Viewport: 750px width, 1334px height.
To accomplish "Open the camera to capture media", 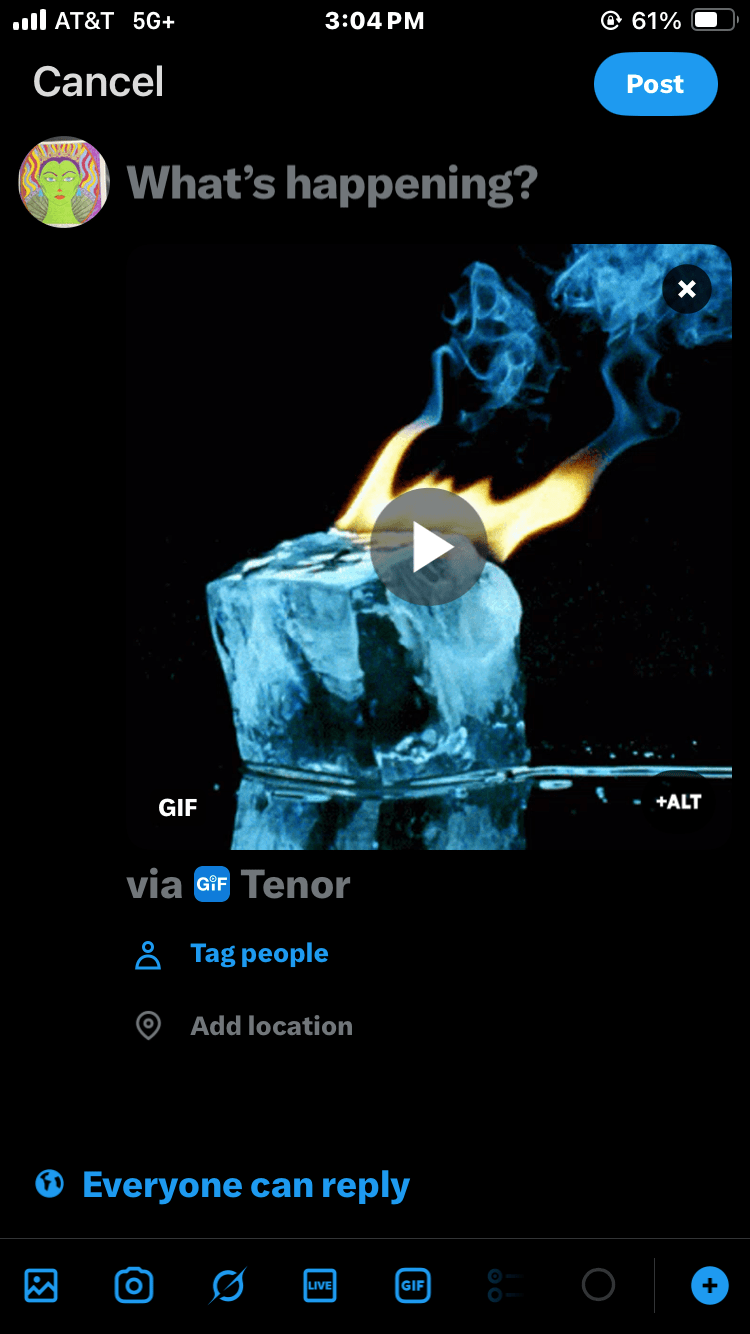I will click(134, 1285).
